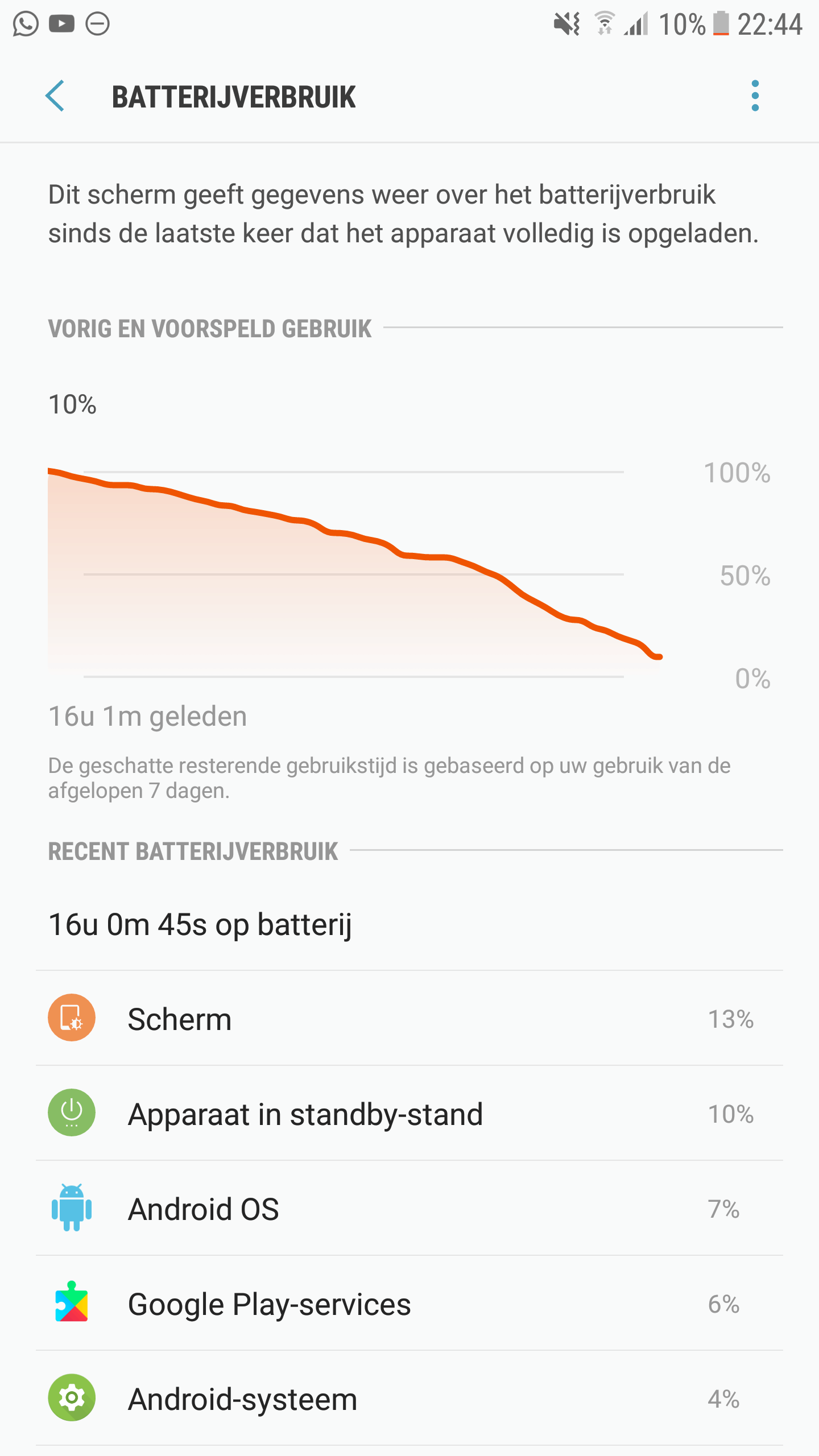Open Apparaat in standby-stand details
This screenshot has width=819, height=1456.
tap(409, 1113)
